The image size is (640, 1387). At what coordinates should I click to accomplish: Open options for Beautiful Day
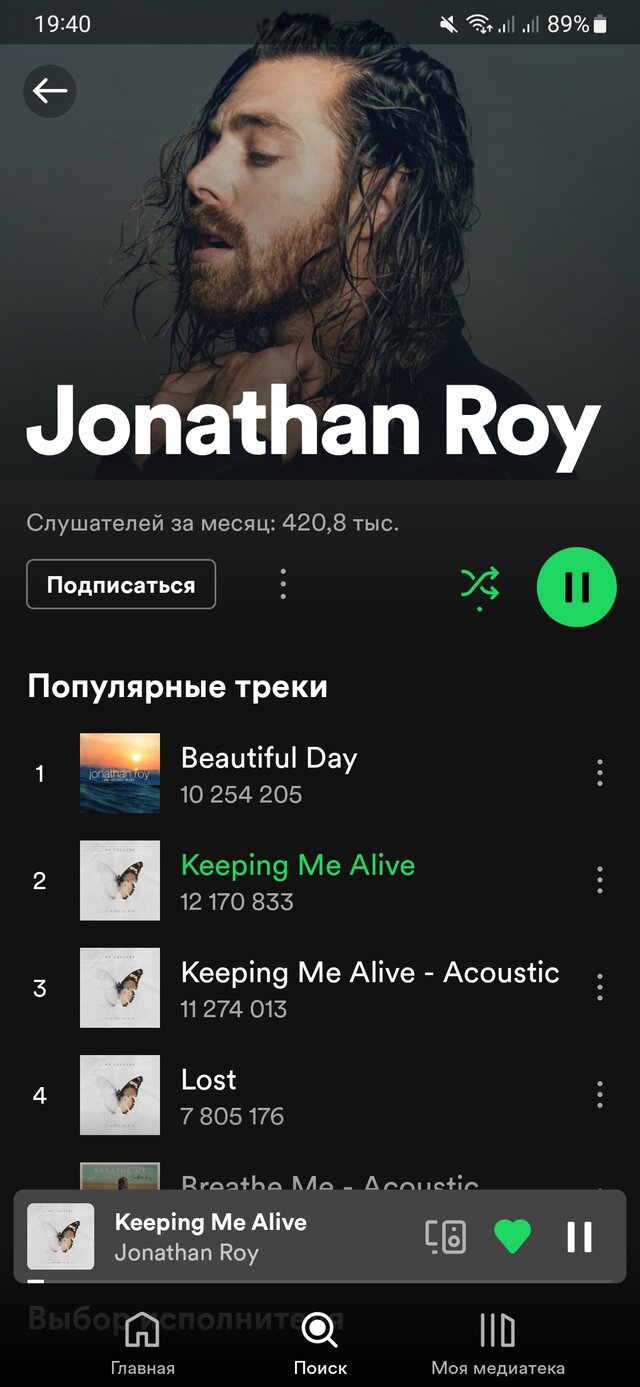tap(599, 773)
